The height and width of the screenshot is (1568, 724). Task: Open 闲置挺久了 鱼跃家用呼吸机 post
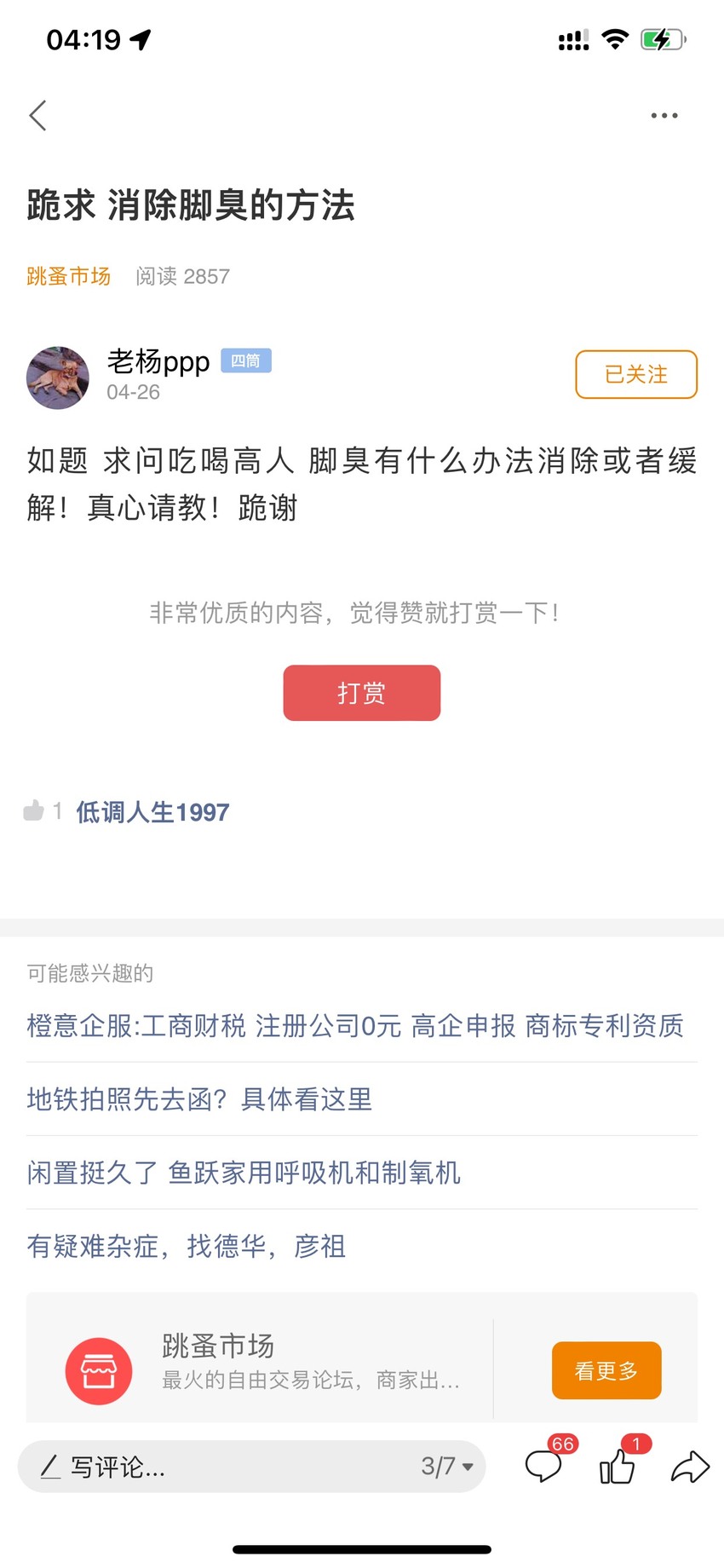pos(244,1173)
